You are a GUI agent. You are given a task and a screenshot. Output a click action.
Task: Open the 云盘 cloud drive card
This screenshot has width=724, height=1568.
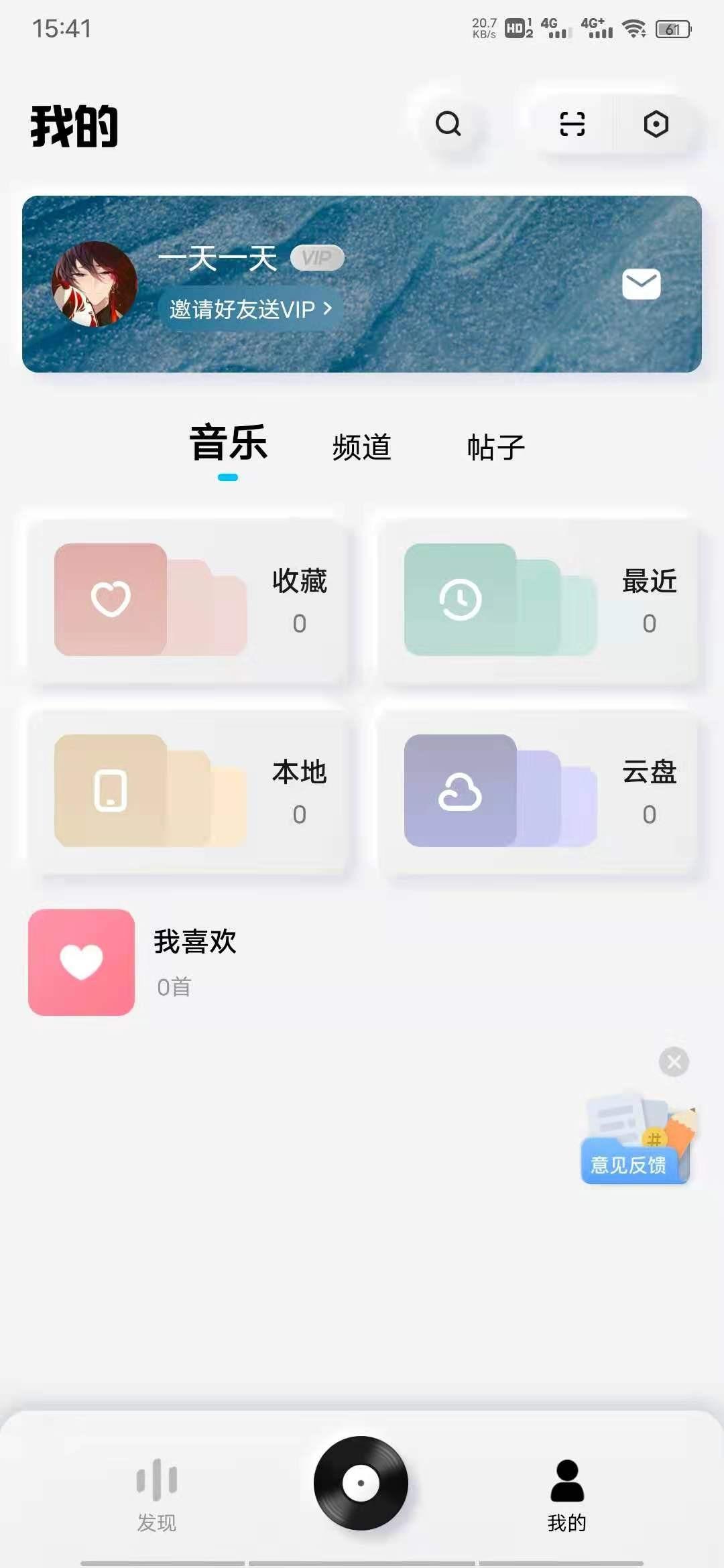pyautogui.click(x=538, y=791)
